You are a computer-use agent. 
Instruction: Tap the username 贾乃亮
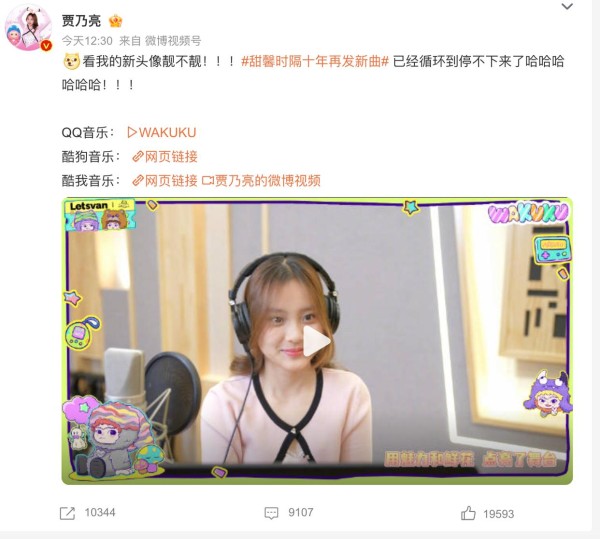pyautogui.click(x=82, y=21)
